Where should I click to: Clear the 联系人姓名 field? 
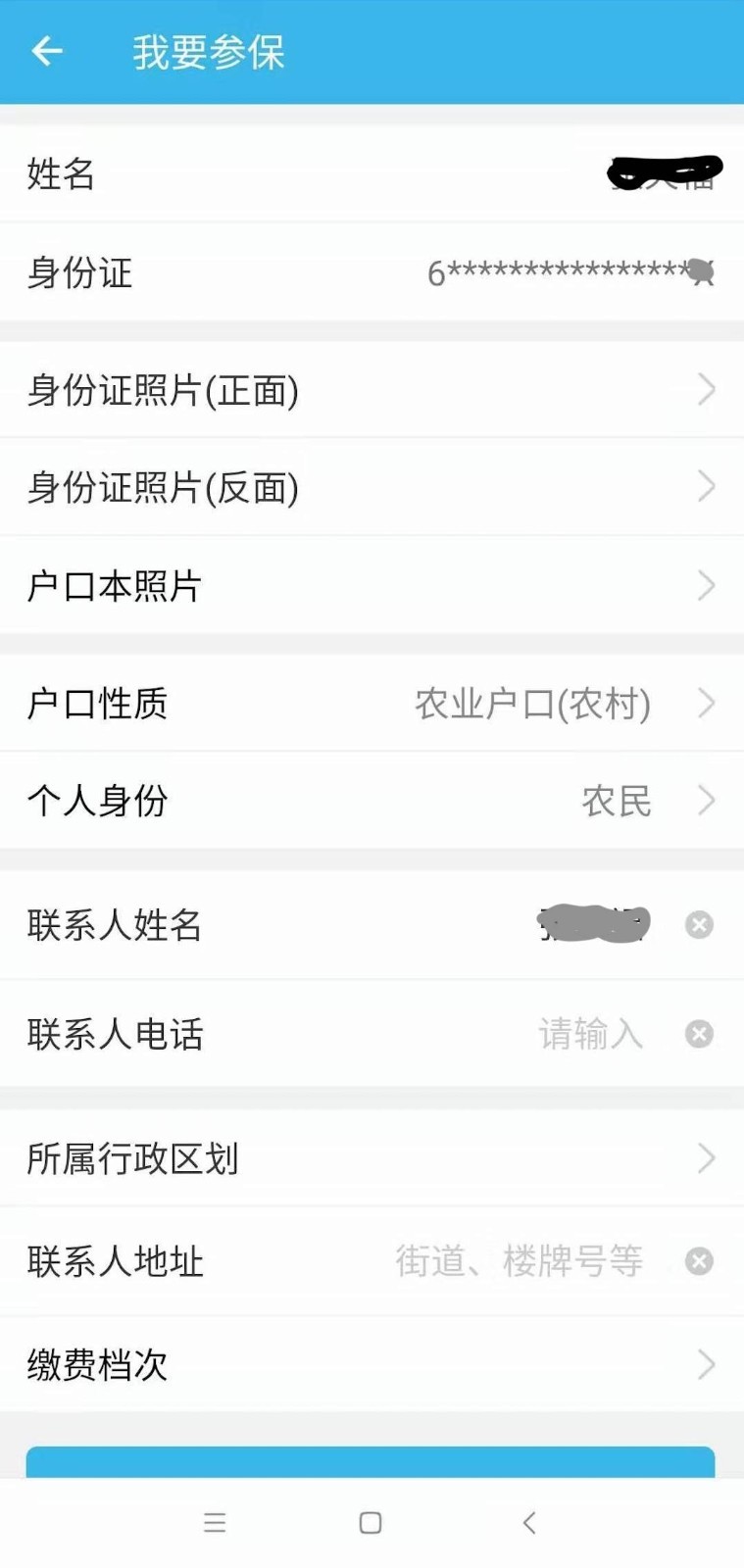coord(699,924)
